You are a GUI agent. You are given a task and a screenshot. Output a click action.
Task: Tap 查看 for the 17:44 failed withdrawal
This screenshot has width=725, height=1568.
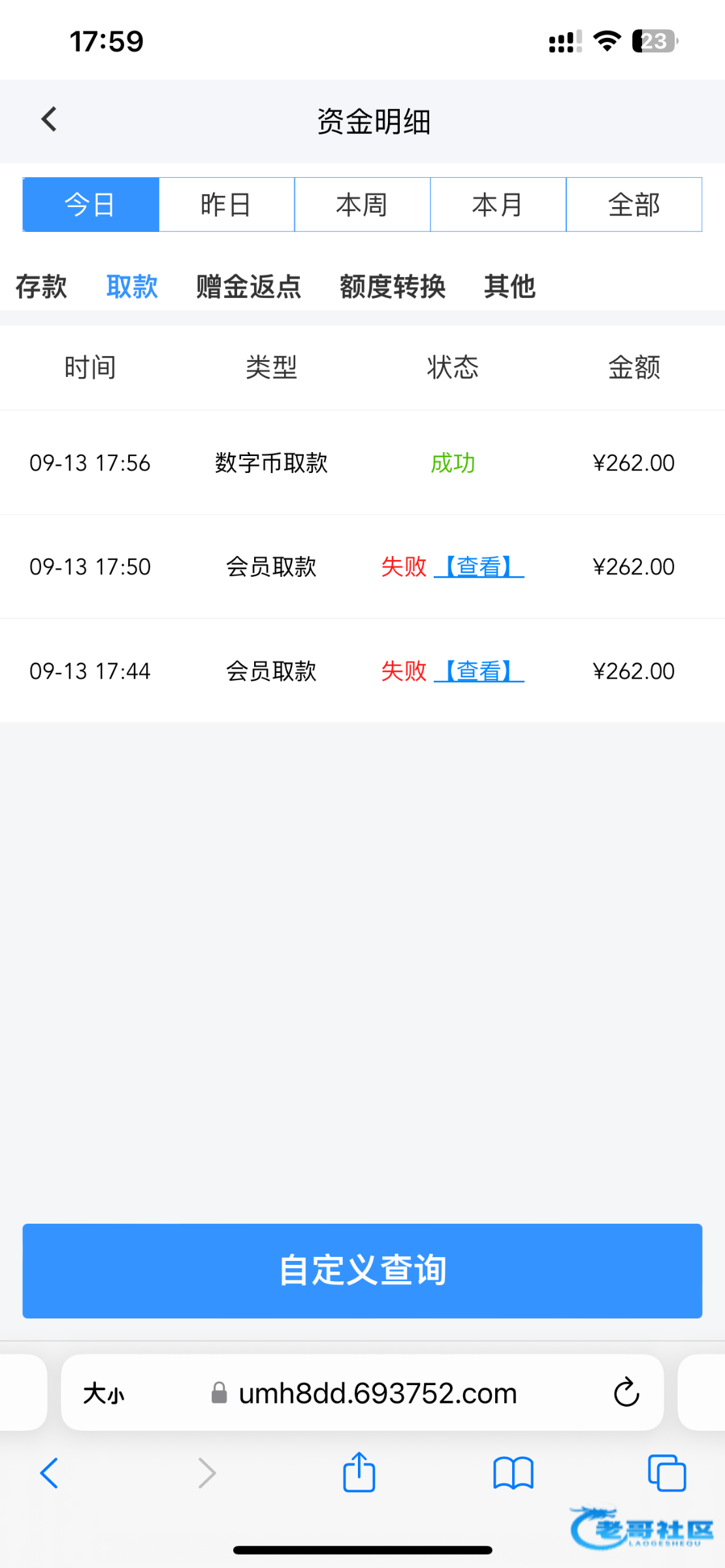click(479, 671)
